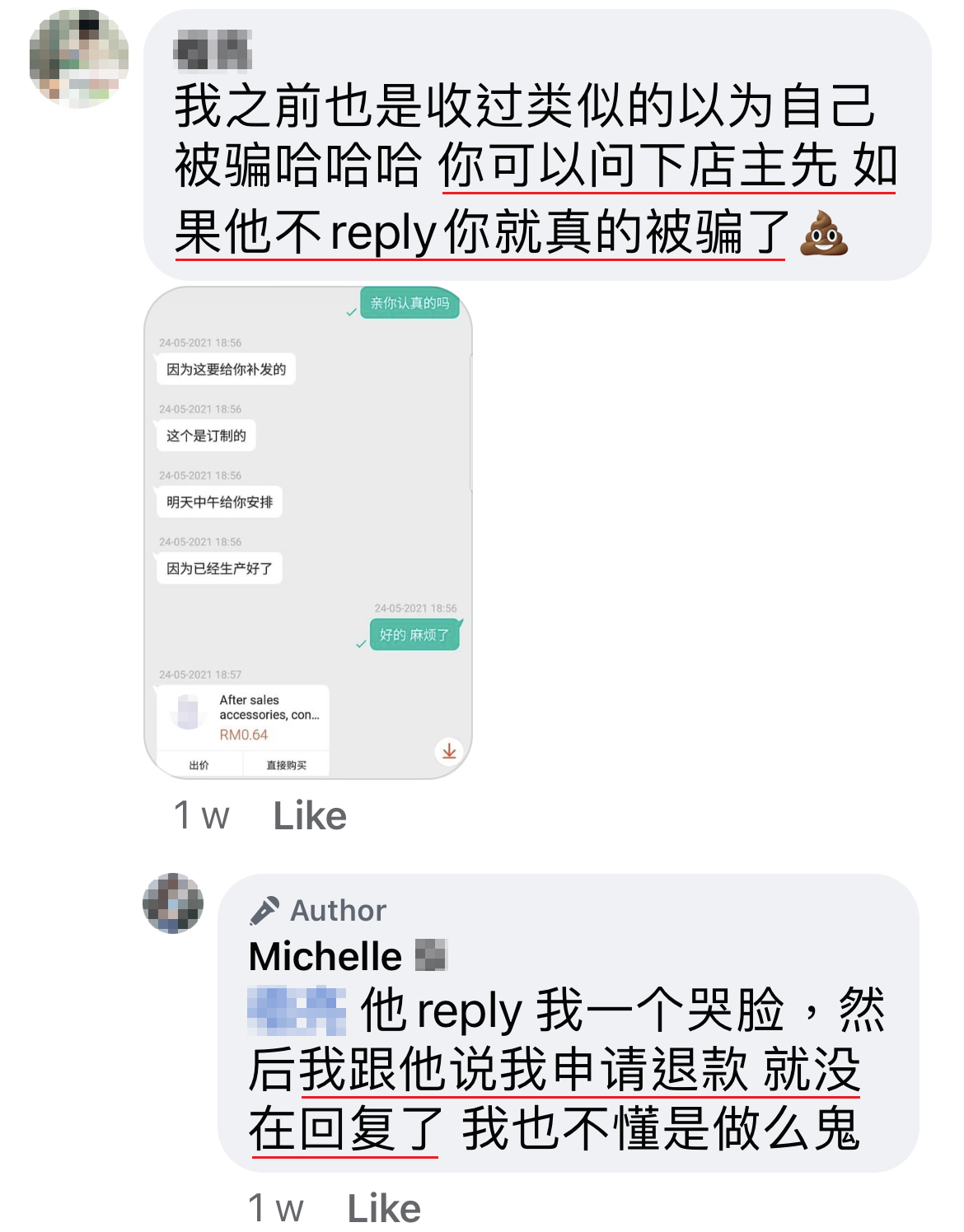964x1232 pixels.
Task: Like the first comment with the poop emoji
Action: pyautogui.click(x=309, y=816)
